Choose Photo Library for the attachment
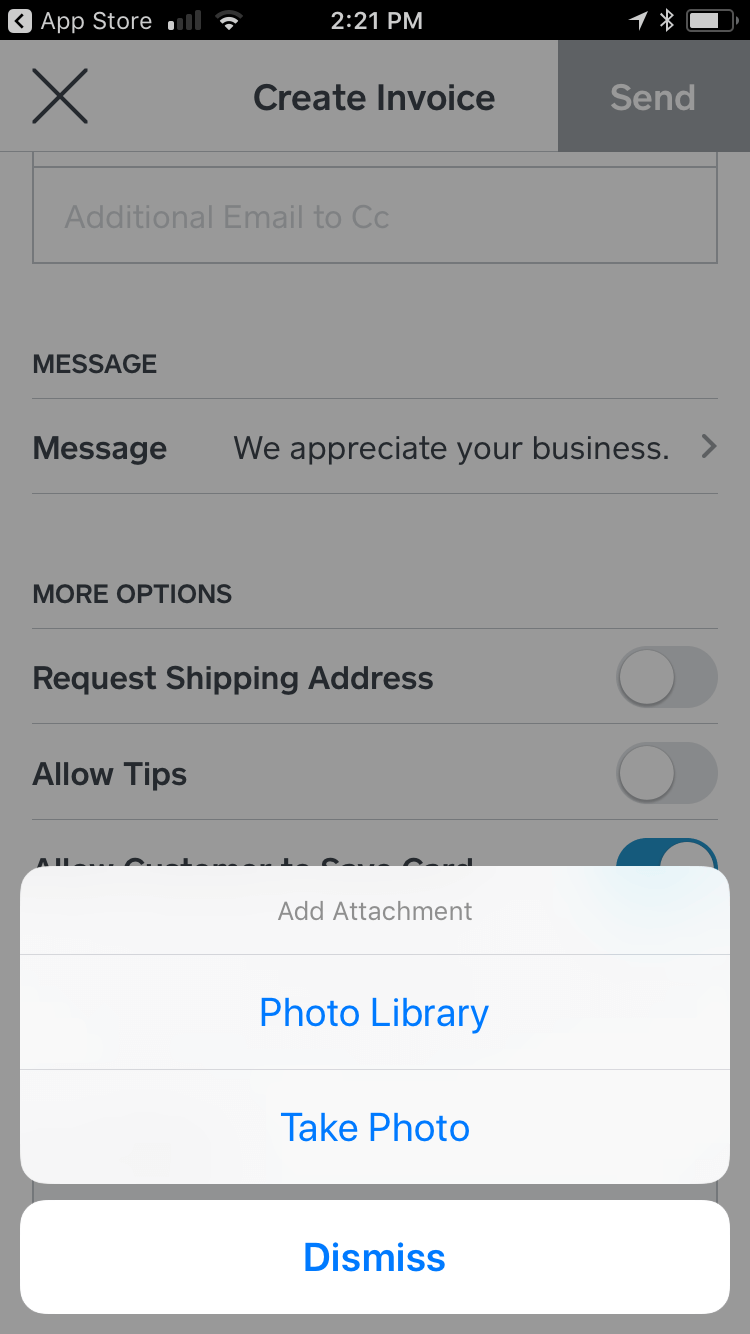The width and height of the screenshot is (750, 1334). pyautogui.click(x=375, y=1012)
